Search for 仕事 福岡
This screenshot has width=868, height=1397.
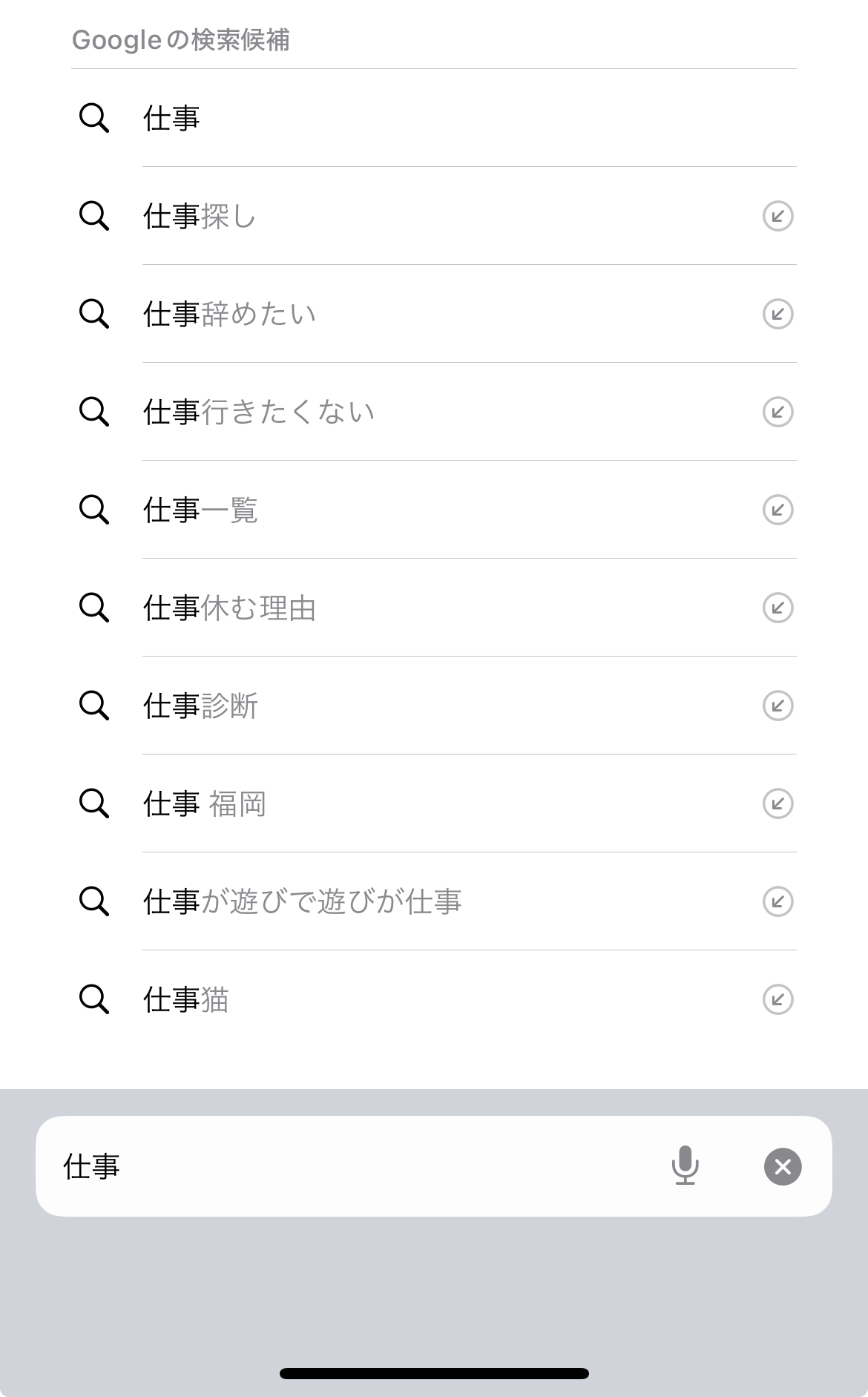[204, 803]
